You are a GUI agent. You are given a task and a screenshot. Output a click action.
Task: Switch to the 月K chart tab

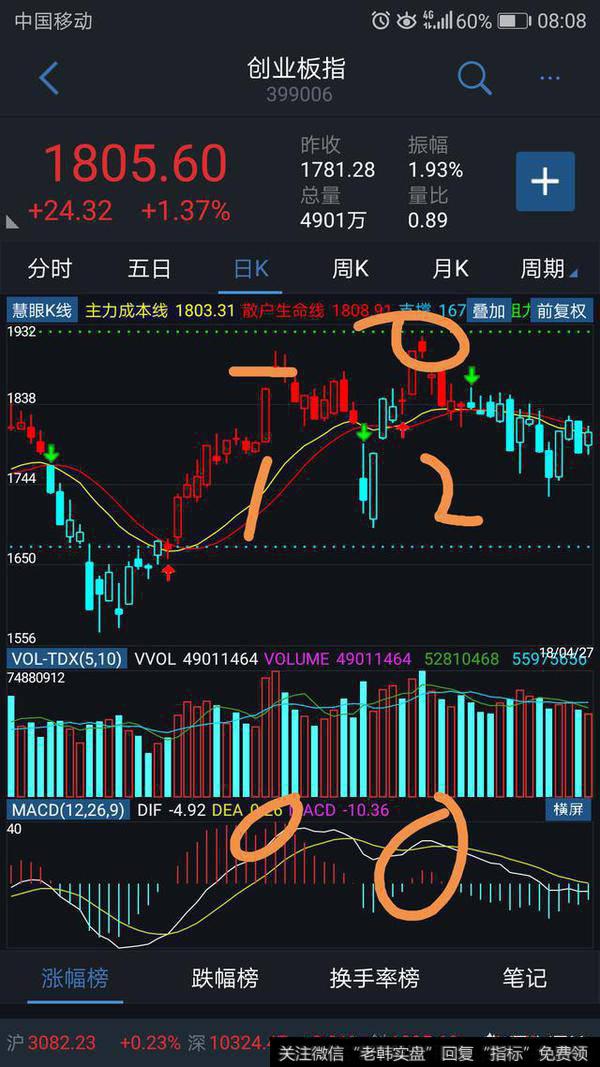pos(450,269)
